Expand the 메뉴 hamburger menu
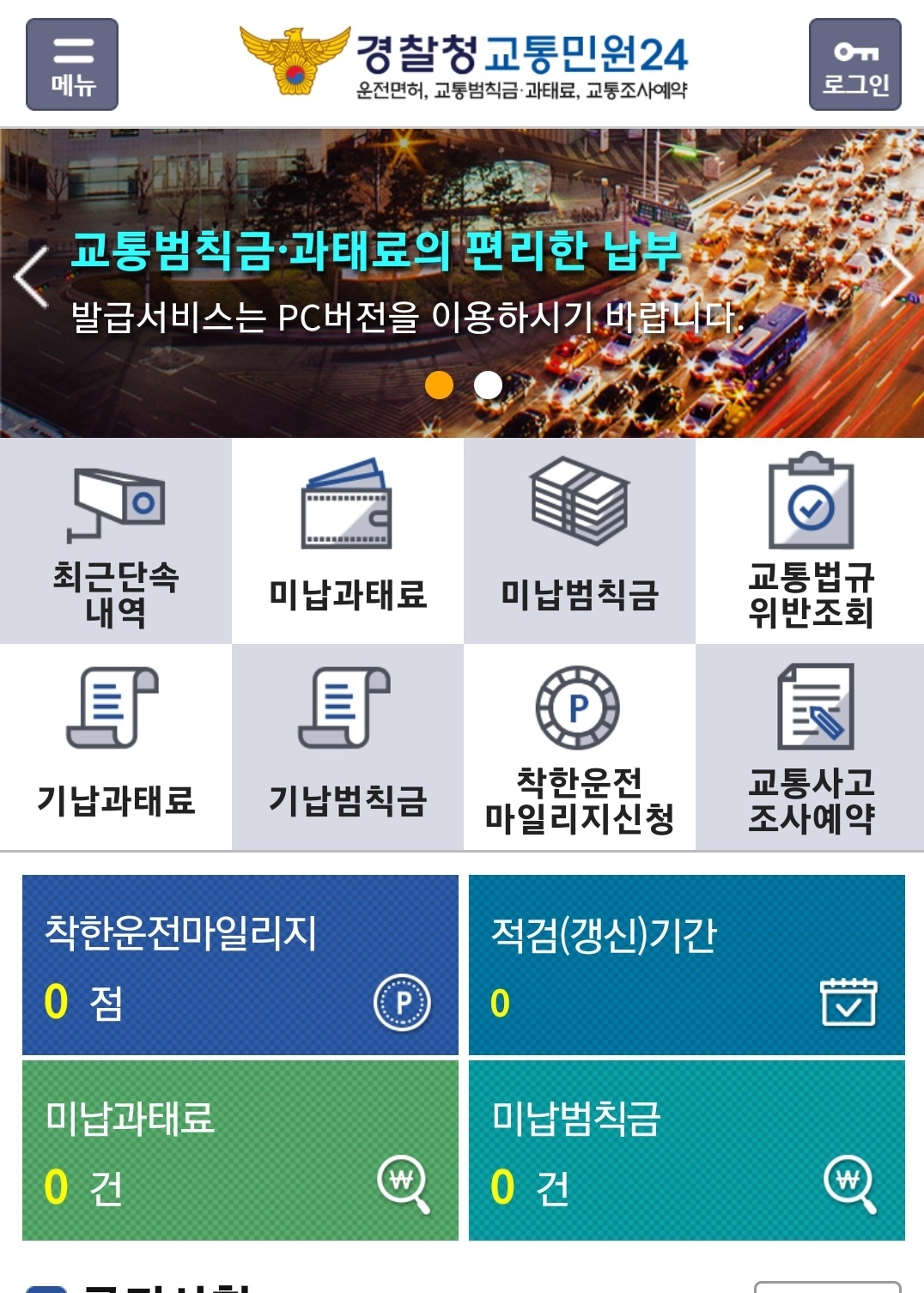This screenshot has width=924, height=1293. (x=72, y=62)
